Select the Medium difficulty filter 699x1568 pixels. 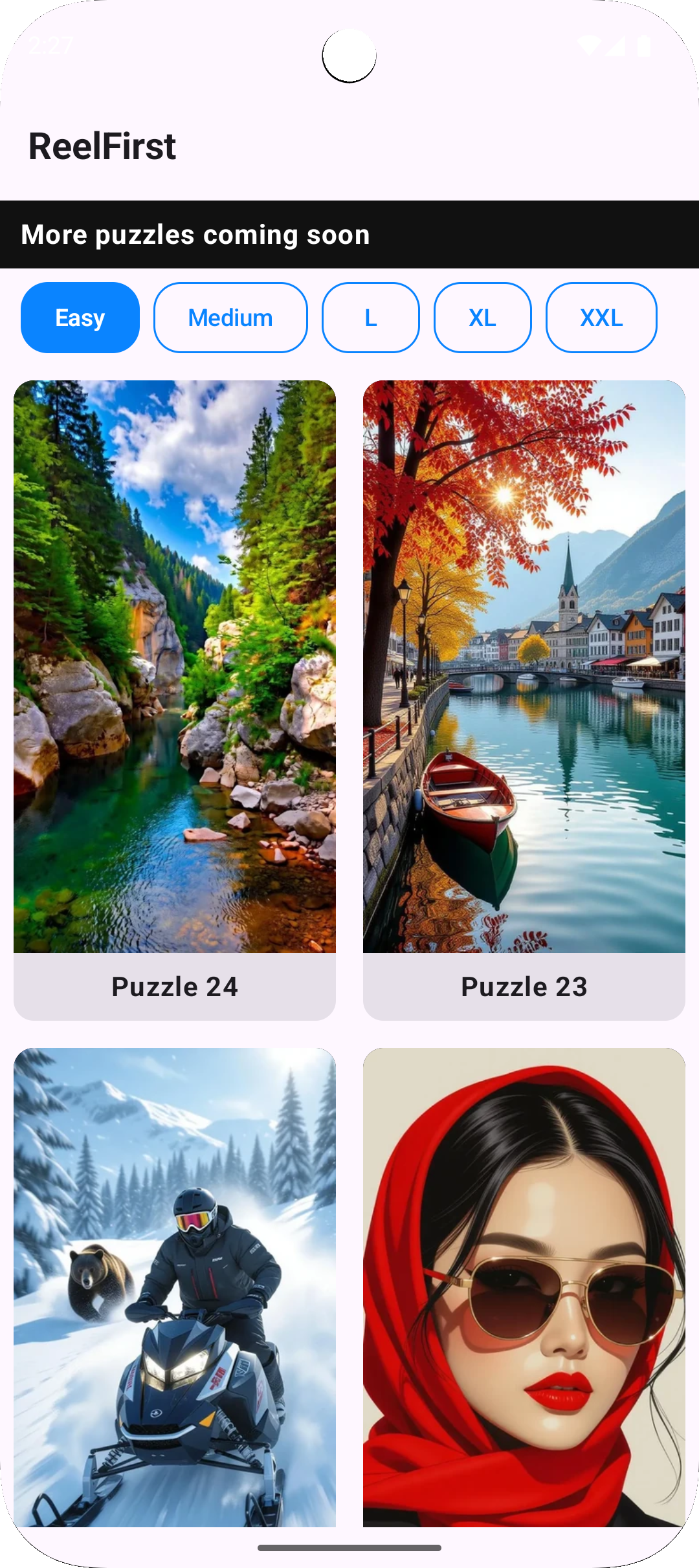point(230,318)
